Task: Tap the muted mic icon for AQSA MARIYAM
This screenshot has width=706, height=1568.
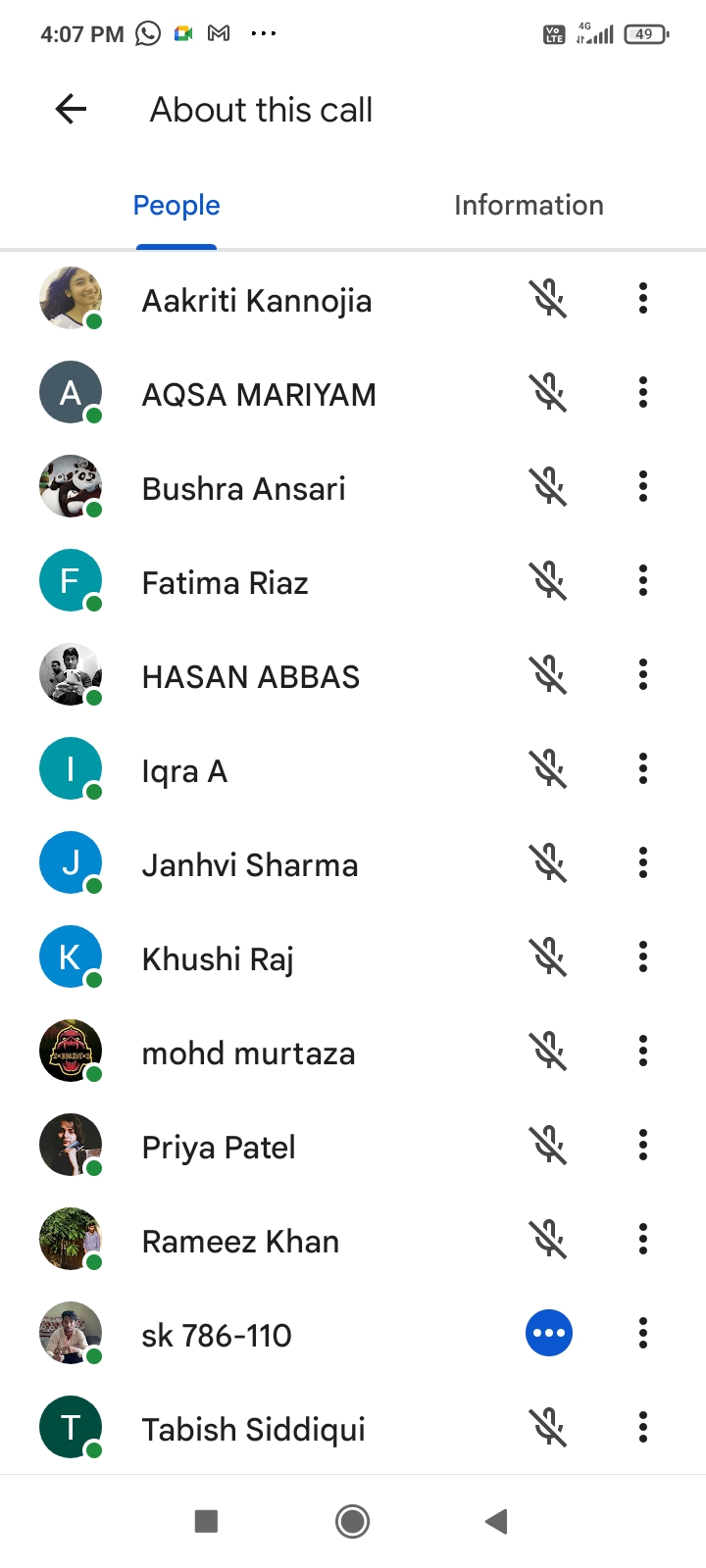Action: pyautogui.click(x=549, y=393)
